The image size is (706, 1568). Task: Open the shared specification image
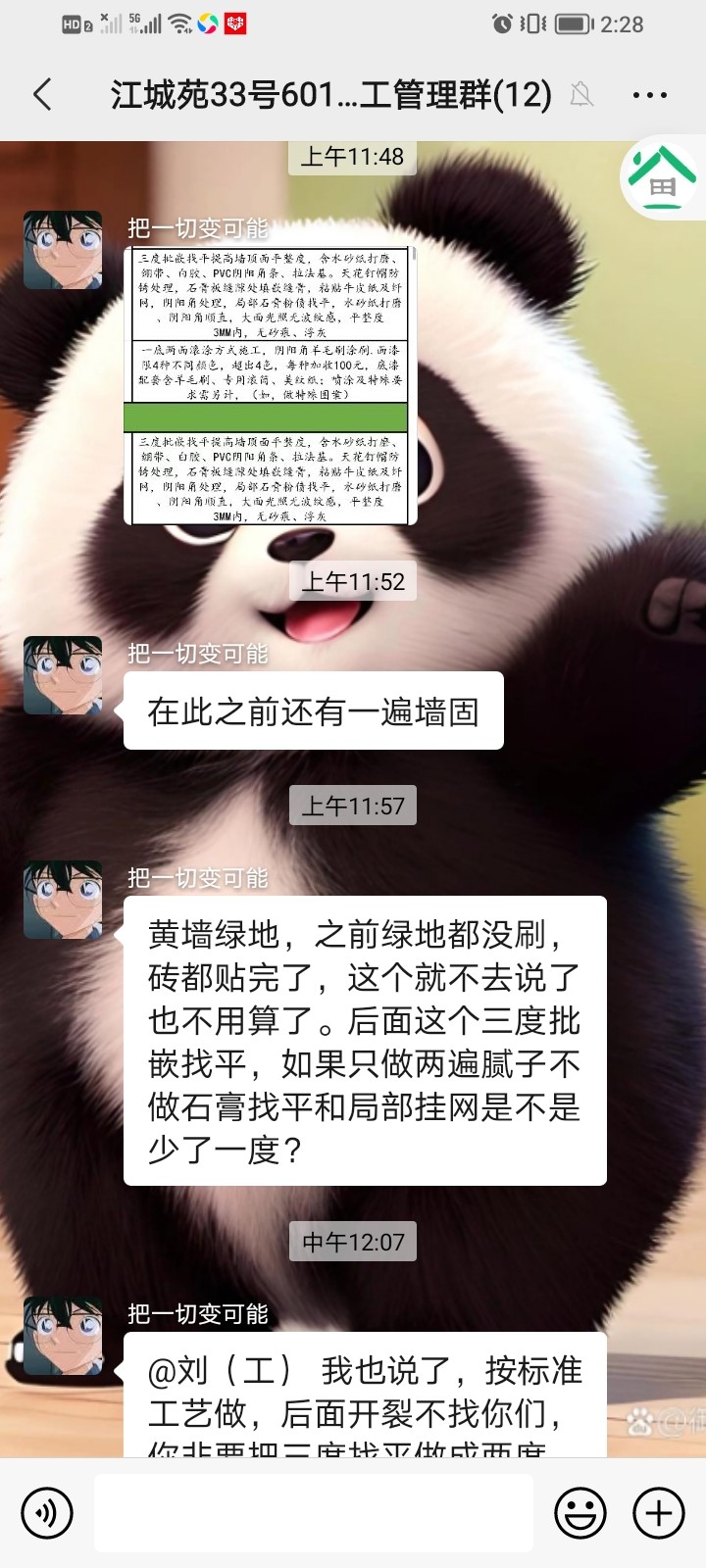[271, 385]
